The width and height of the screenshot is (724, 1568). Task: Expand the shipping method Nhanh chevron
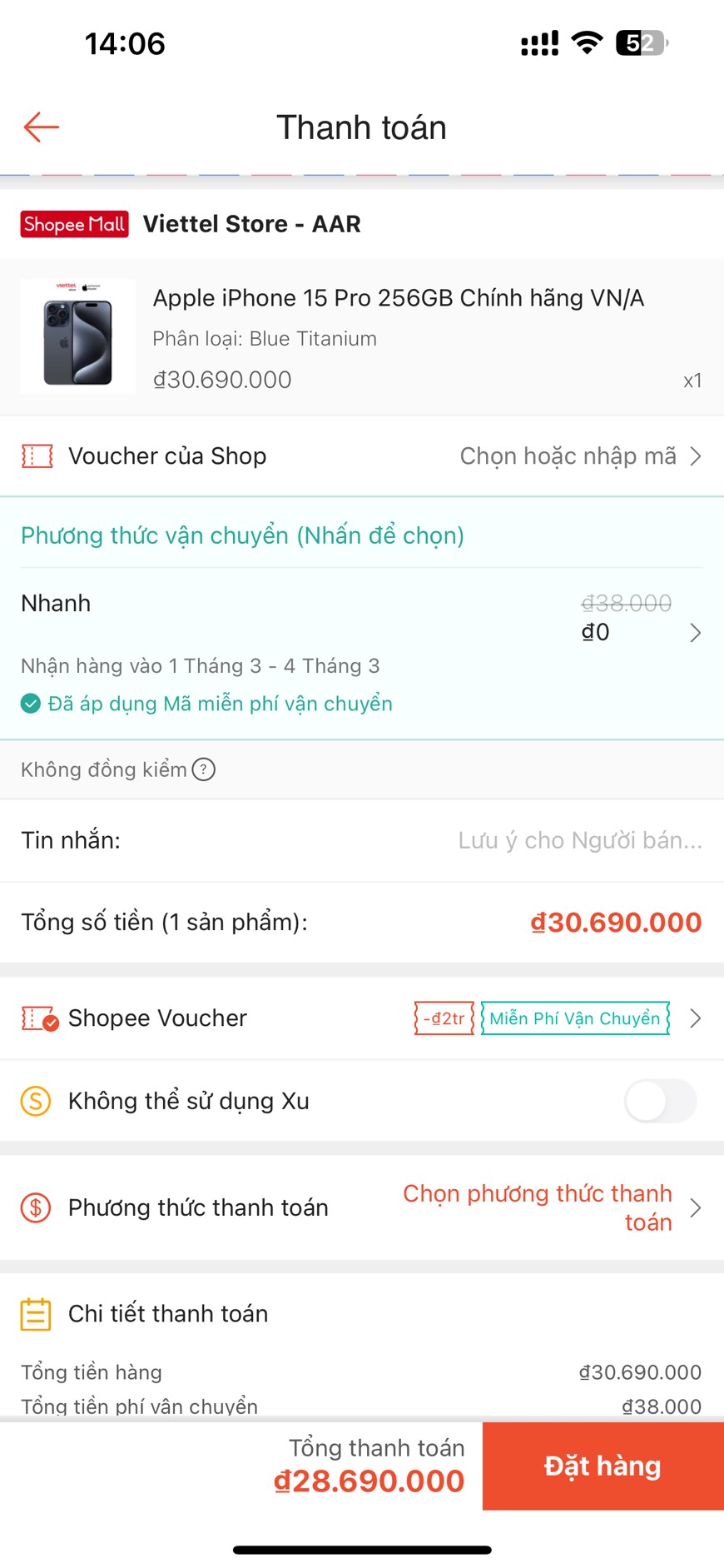696,632
